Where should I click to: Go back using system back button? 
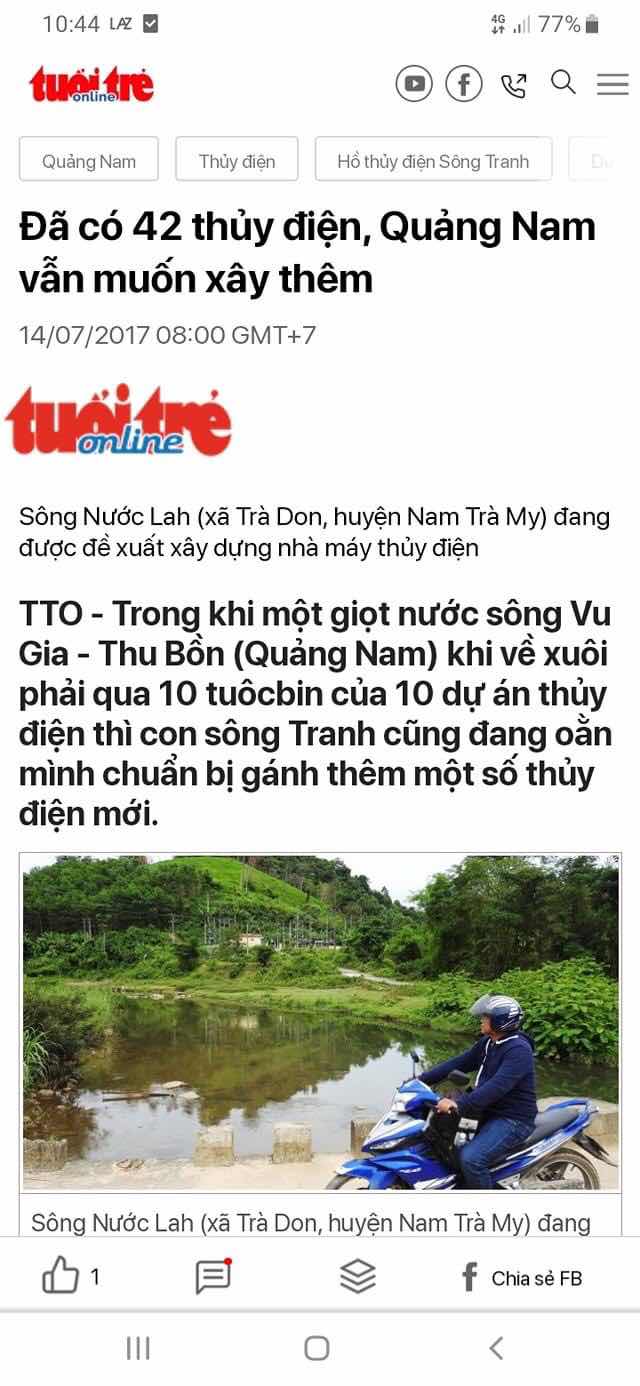(496, 1348)
